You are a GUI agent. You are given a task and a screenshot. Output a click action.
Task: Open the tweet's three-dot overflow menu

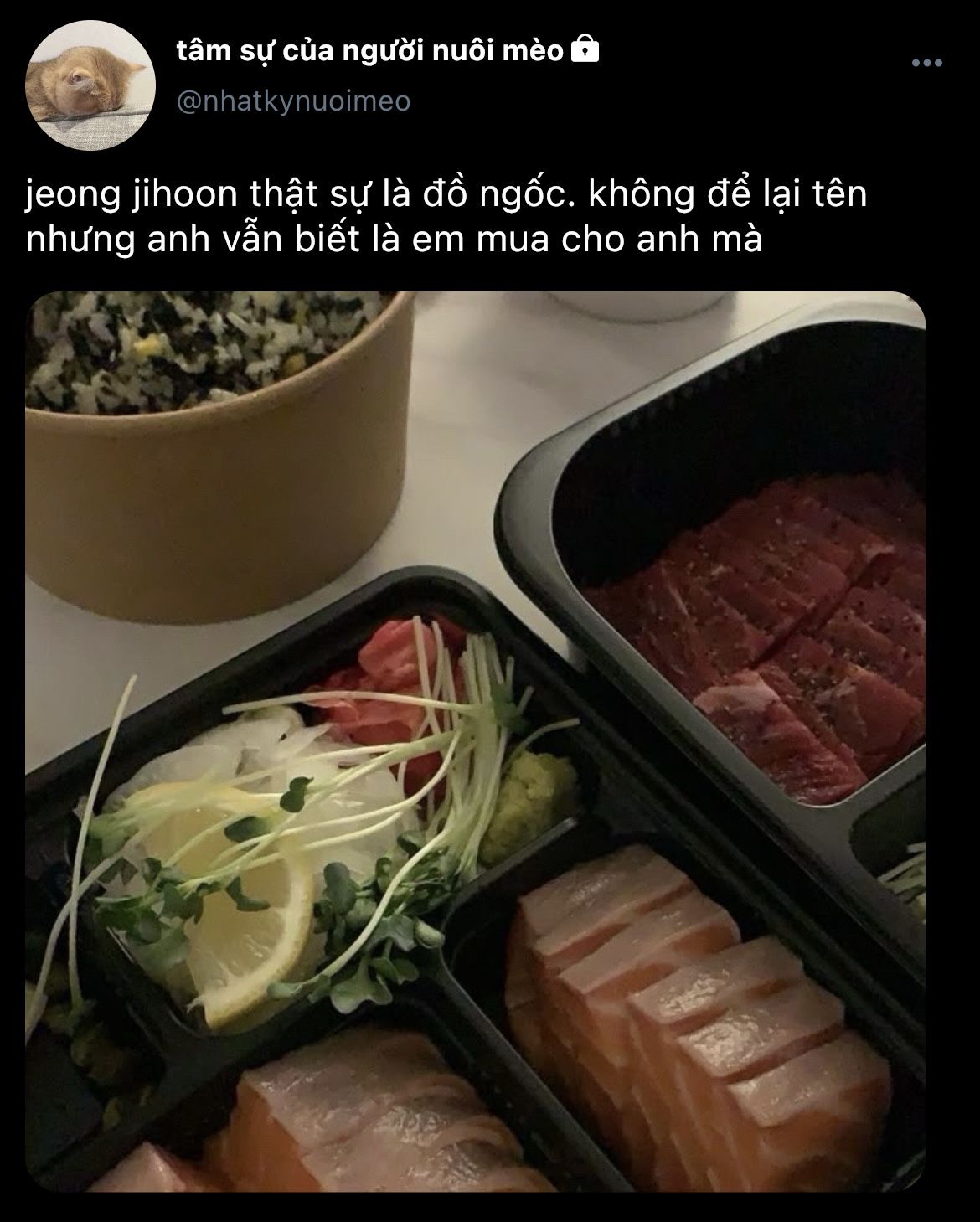[927, 63]
